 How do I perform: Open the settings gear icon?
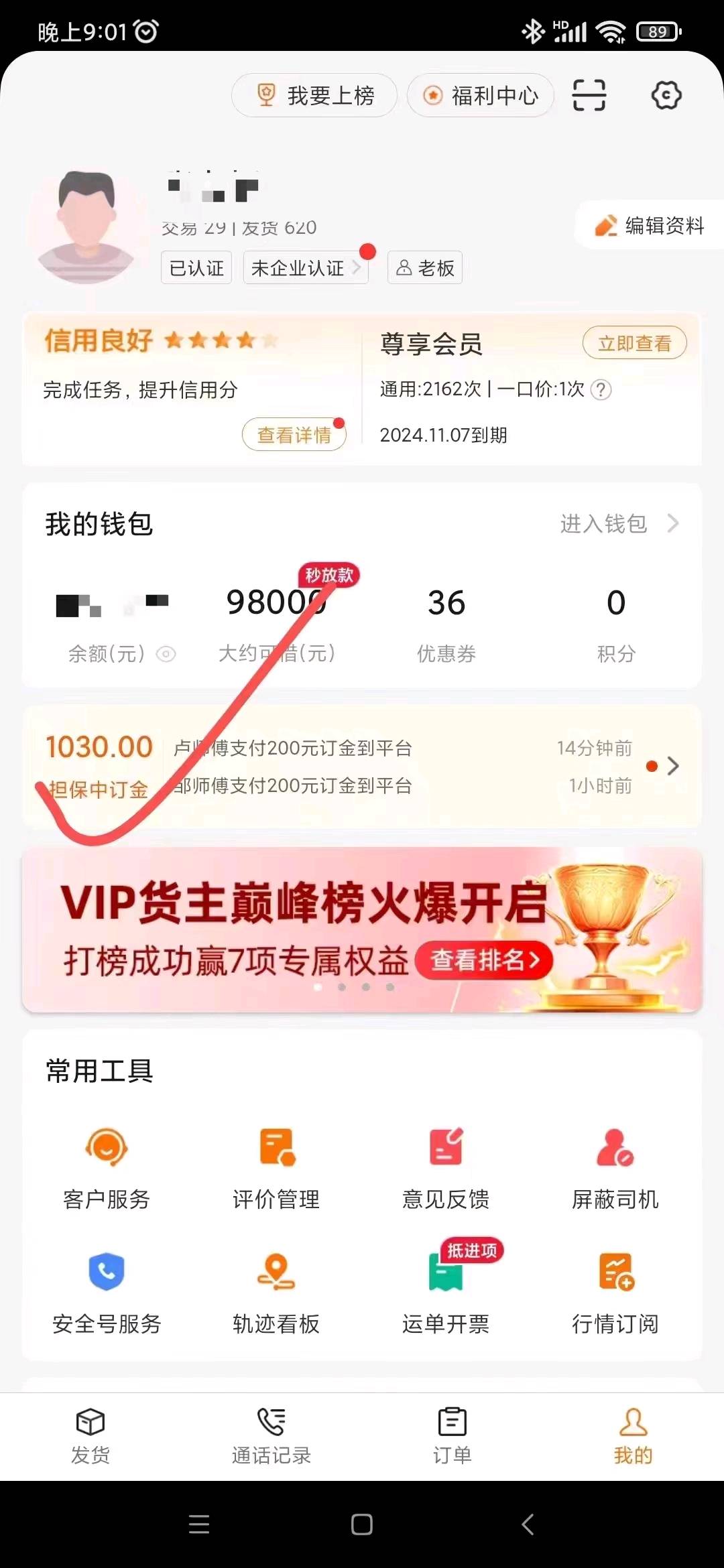click(666, 95)
